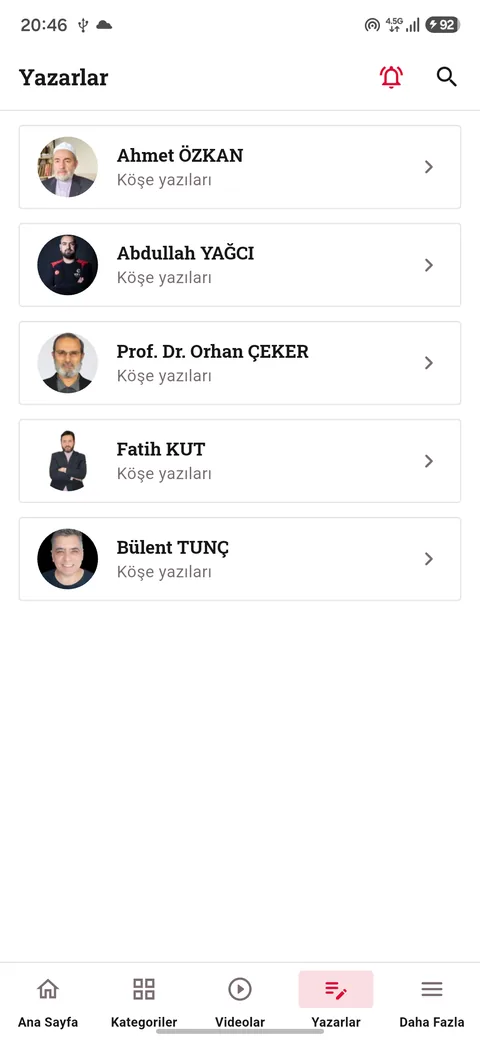
Task: Go to the Ana Sayfa tab
Action: coord(48,1001)
